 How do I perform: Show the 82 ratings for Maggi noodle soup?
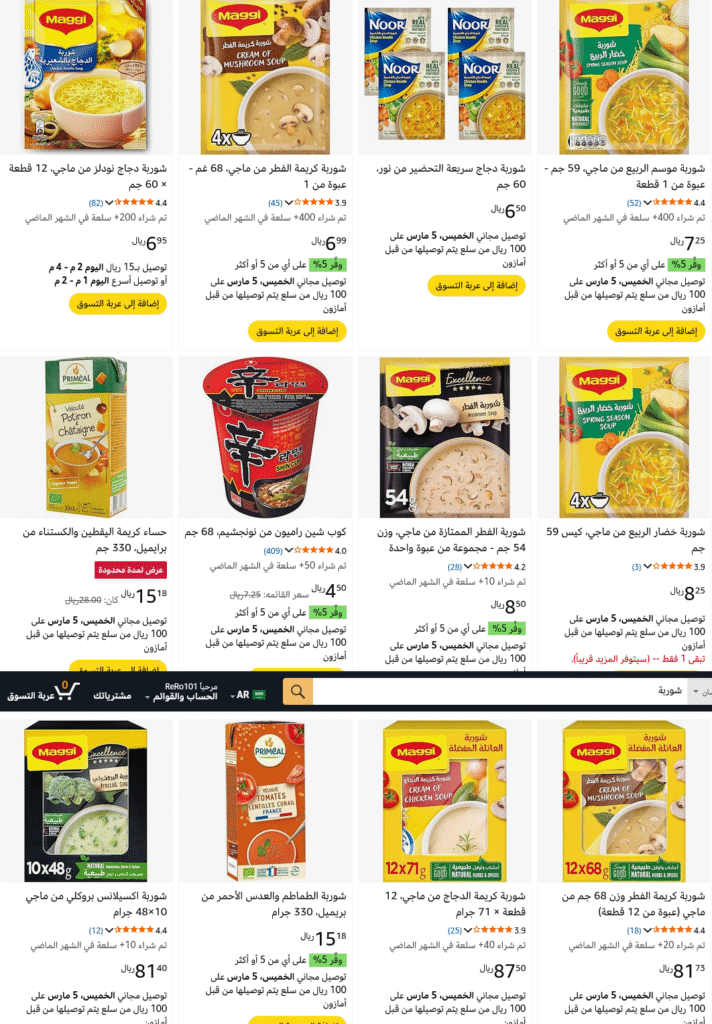coord(96,202)
